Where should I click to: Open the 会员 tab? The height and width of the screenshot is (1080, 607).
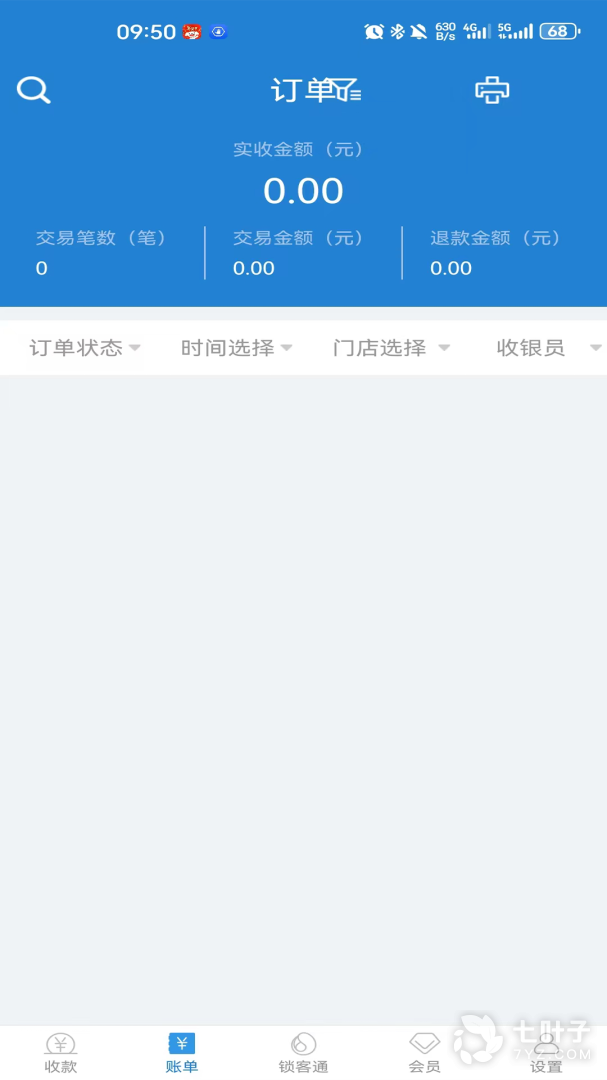point(425,1054)
